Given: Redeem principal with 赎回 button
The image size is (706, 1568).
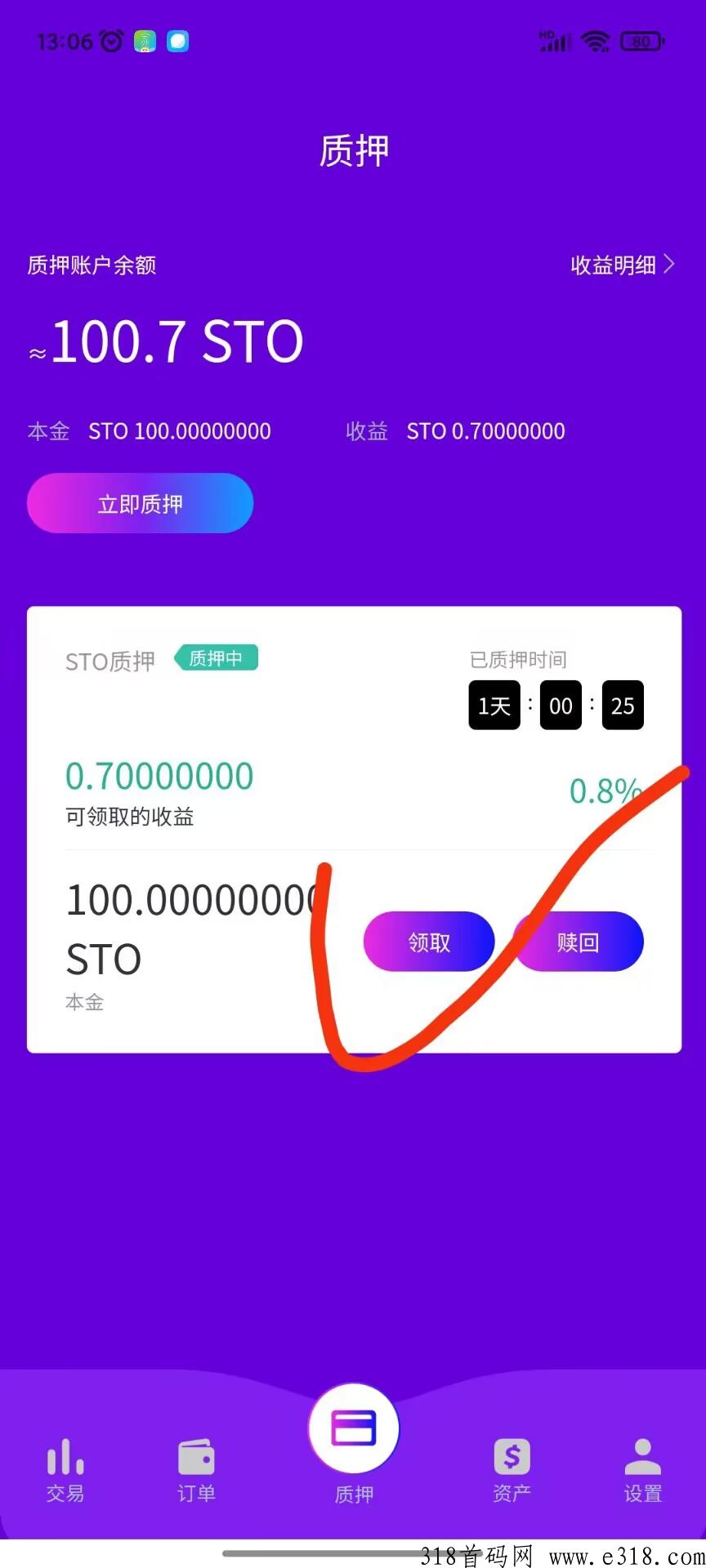Looking at the screenshot, I should coord(579,942).
